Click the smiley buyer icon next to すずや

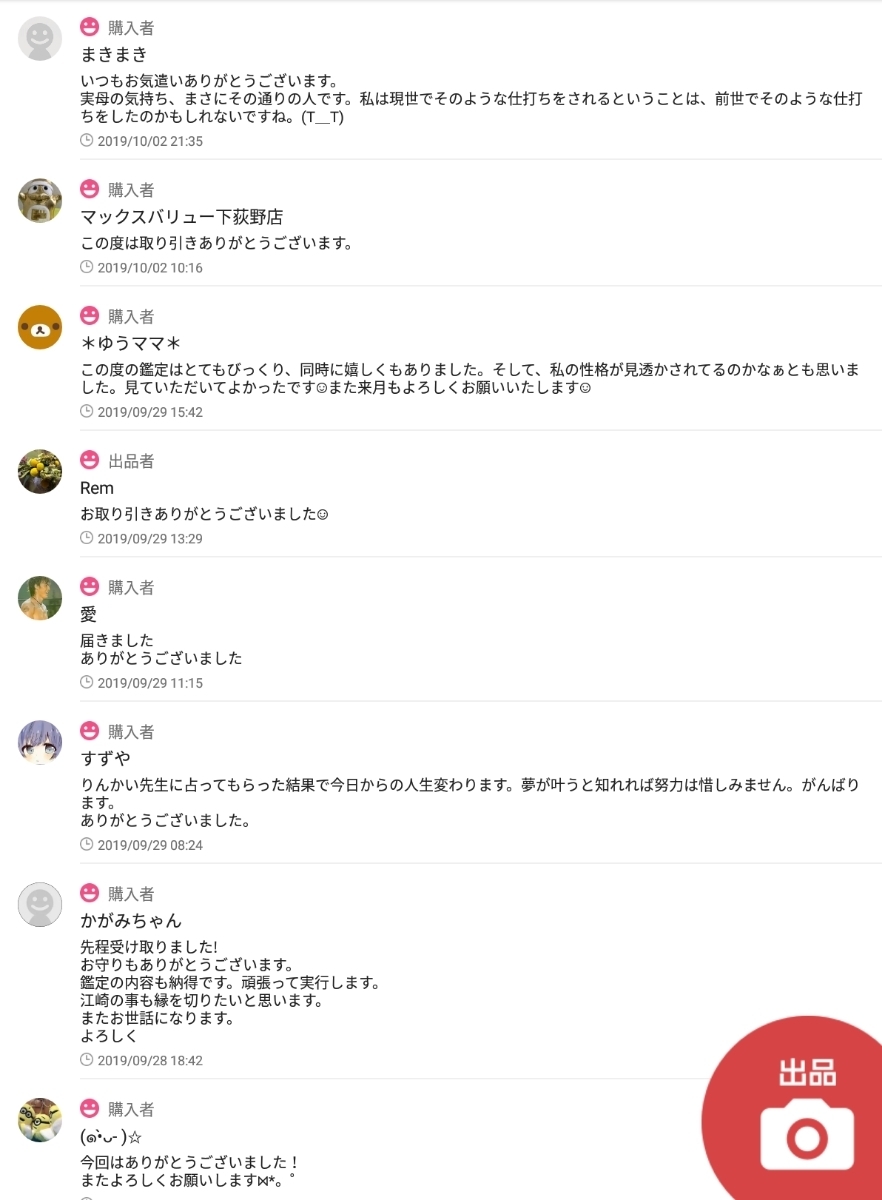click(88, 731)
